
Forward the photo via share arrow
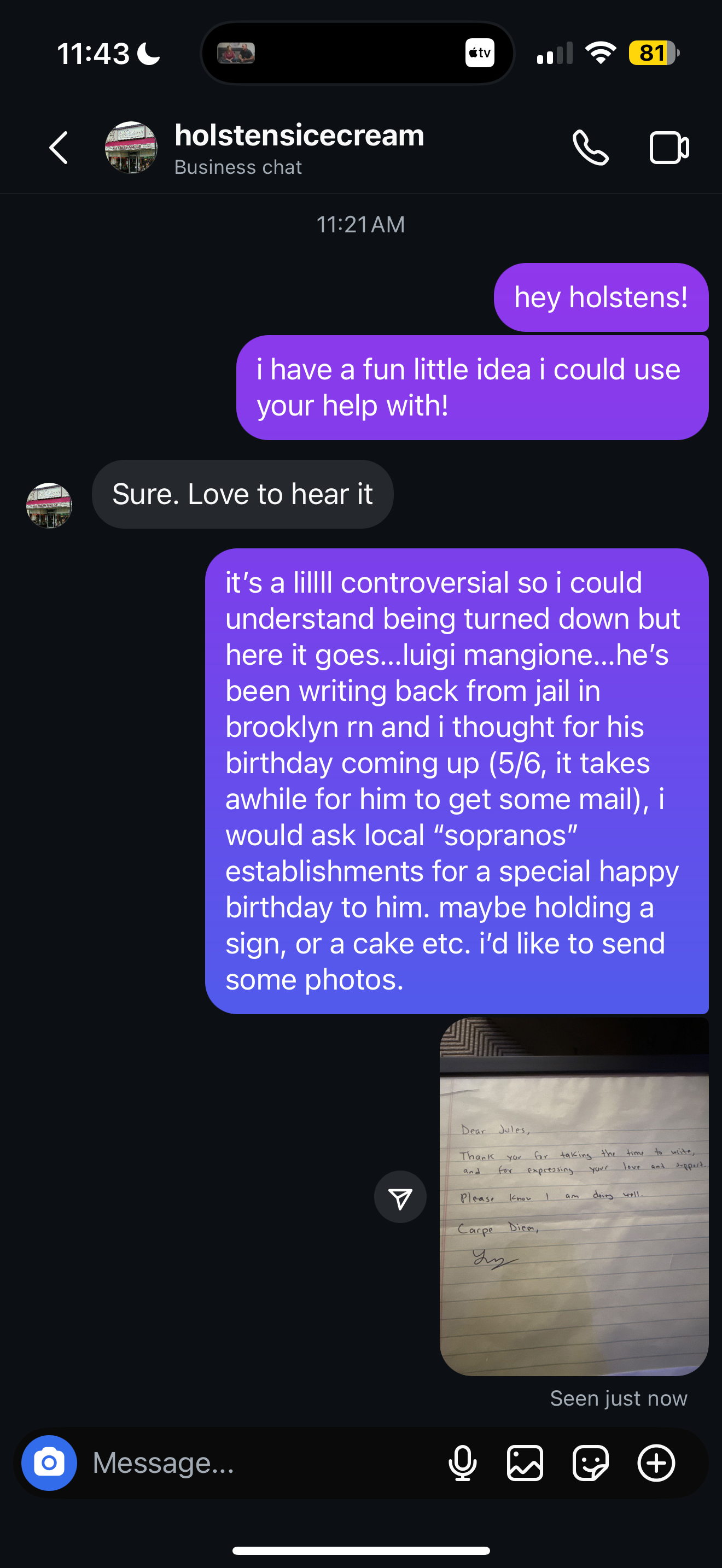pos(400,1197)
